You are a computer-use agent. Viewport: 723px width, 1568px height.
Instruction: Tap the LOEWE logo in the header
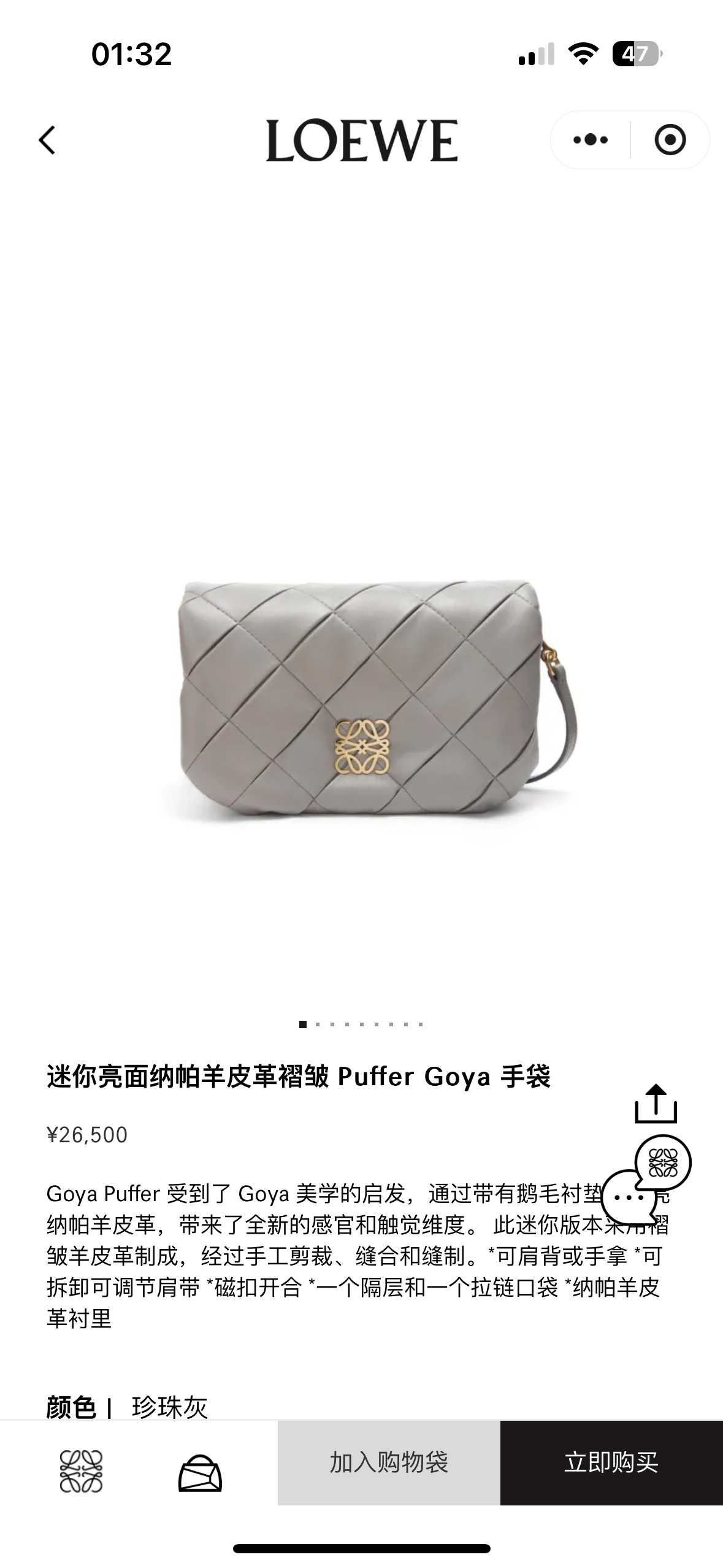point(362,140)
